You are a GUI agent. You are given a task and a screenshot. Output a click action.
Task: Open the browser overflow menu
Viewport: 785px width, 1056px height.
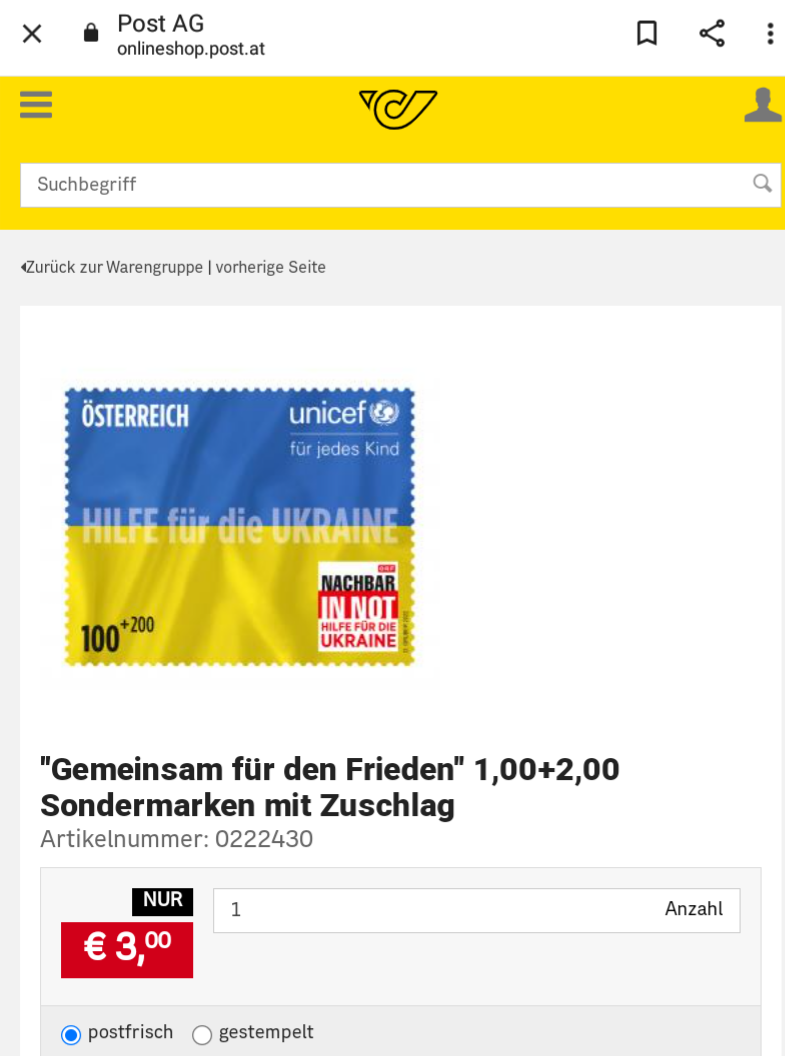(x=769, y=34)
